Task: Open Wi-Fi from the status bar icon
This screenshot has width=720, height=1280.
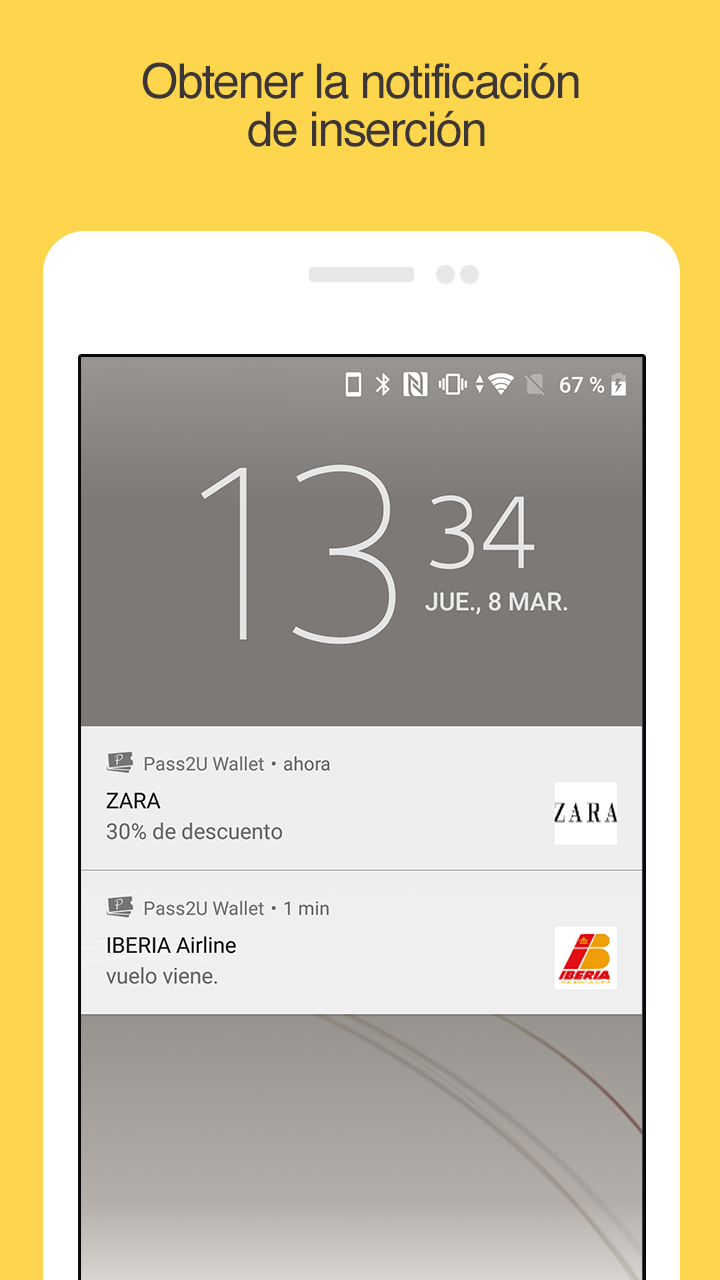Action: pyautogui.click(x=502, y=385)
